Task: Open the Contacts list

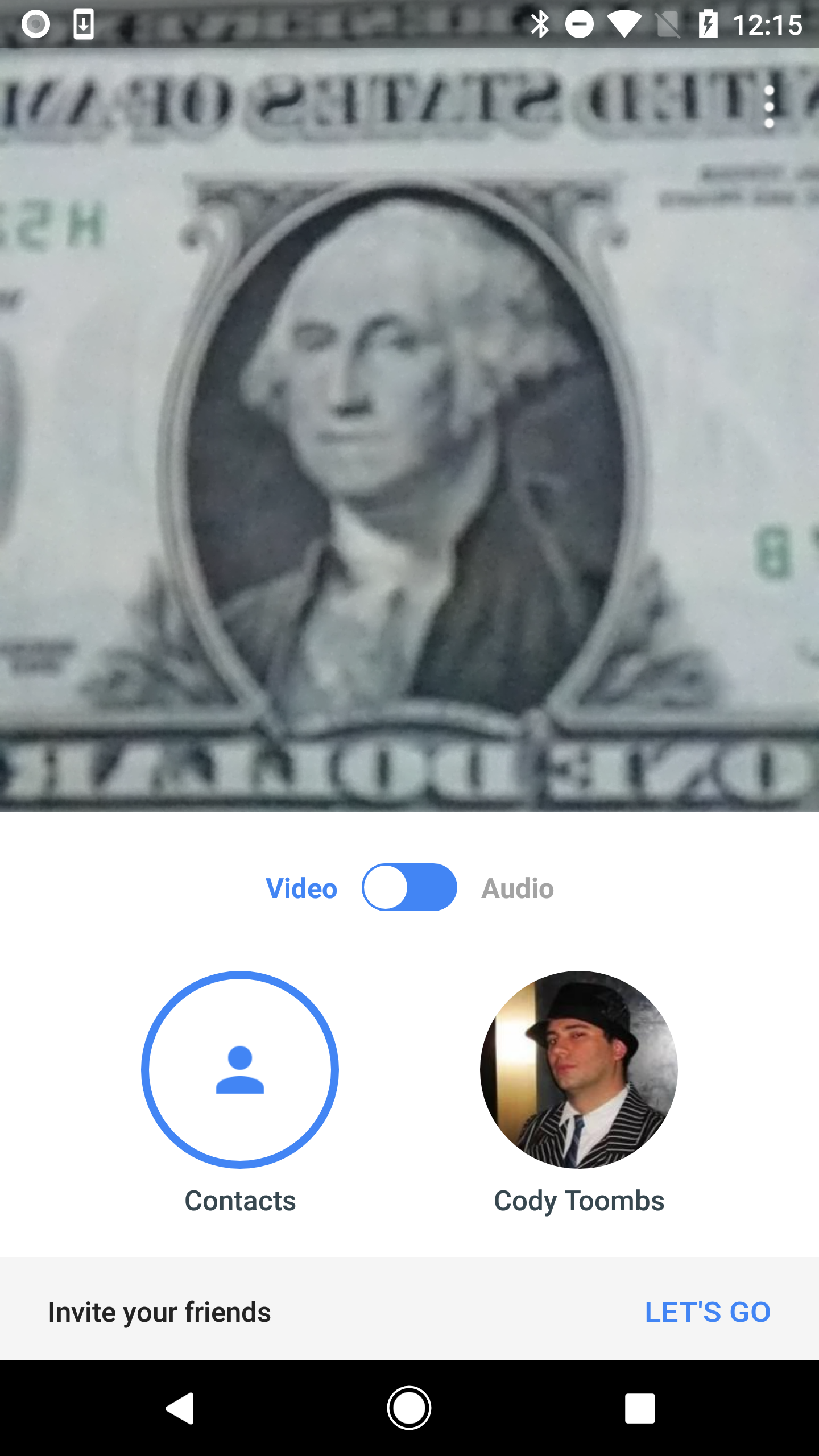Action: tap(240, 1069)
